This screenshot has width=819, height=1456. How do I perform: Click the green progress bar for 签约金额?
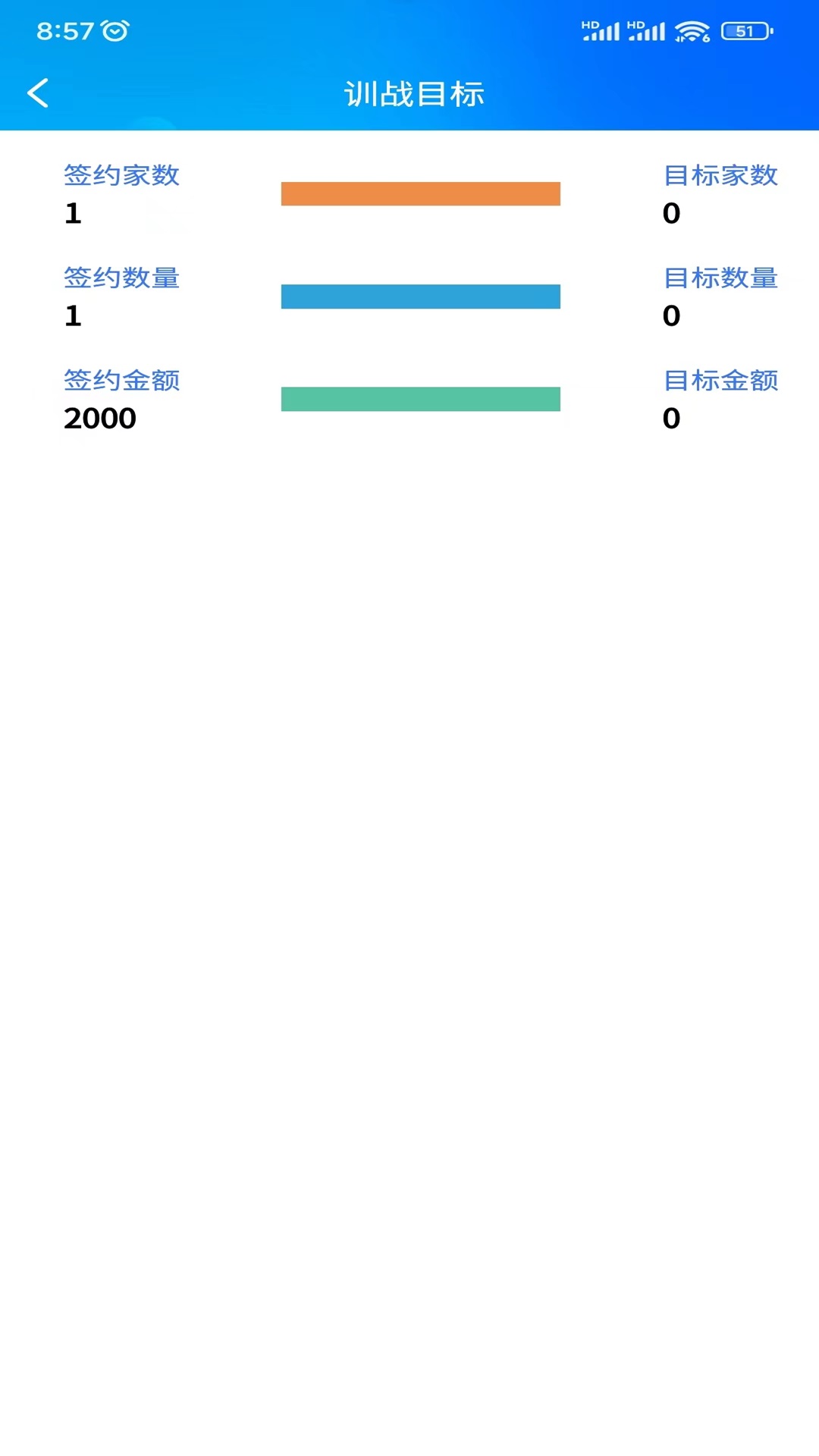(420, 398)
